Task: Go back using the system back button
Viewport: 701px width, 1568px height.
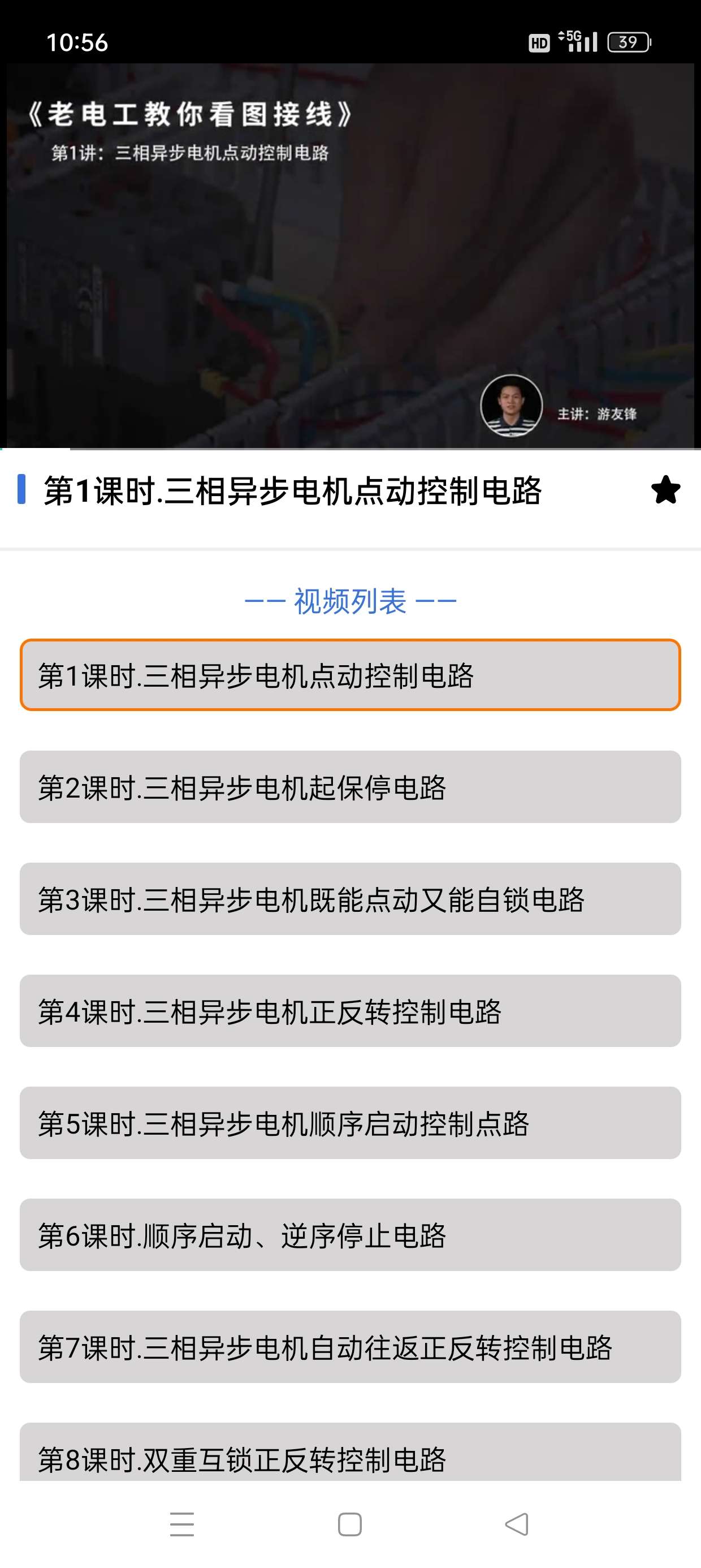Action: click(x=517, y=1524)
